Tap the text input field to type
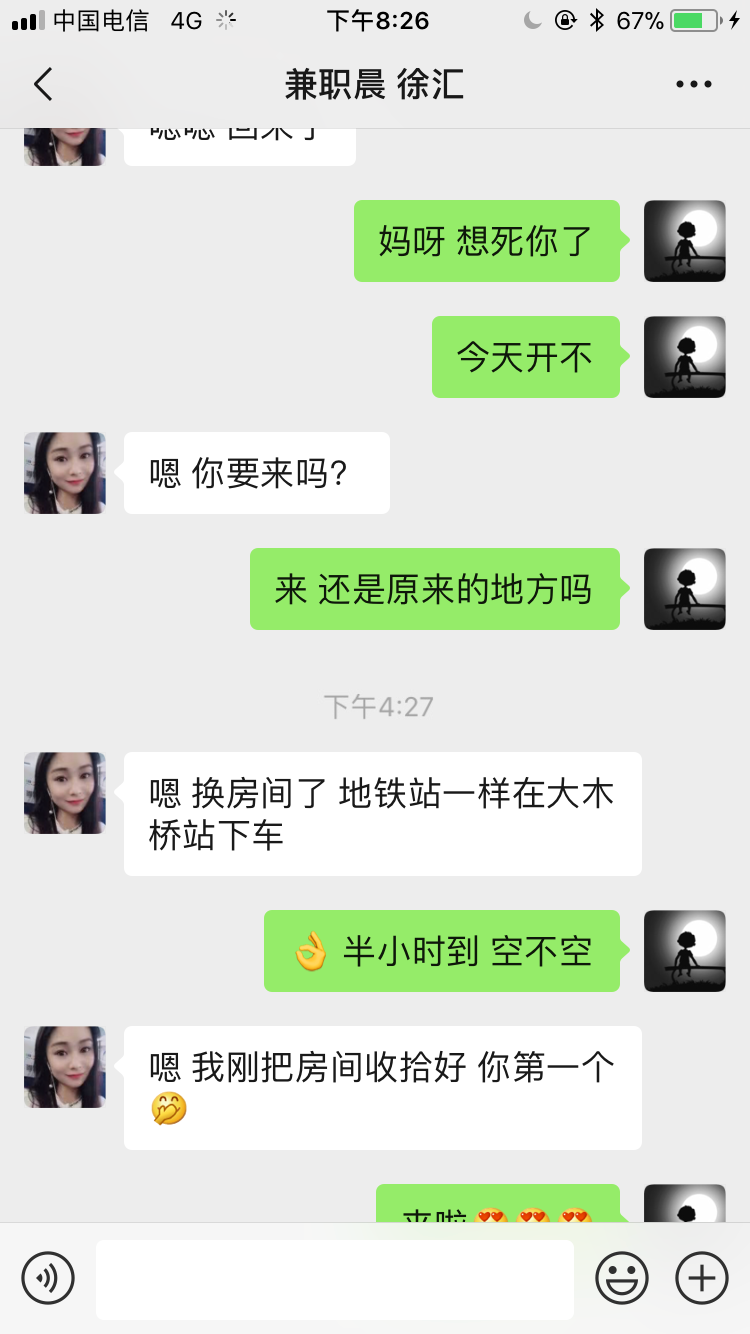This screenshot has width=750, height=1334. 335,1277
